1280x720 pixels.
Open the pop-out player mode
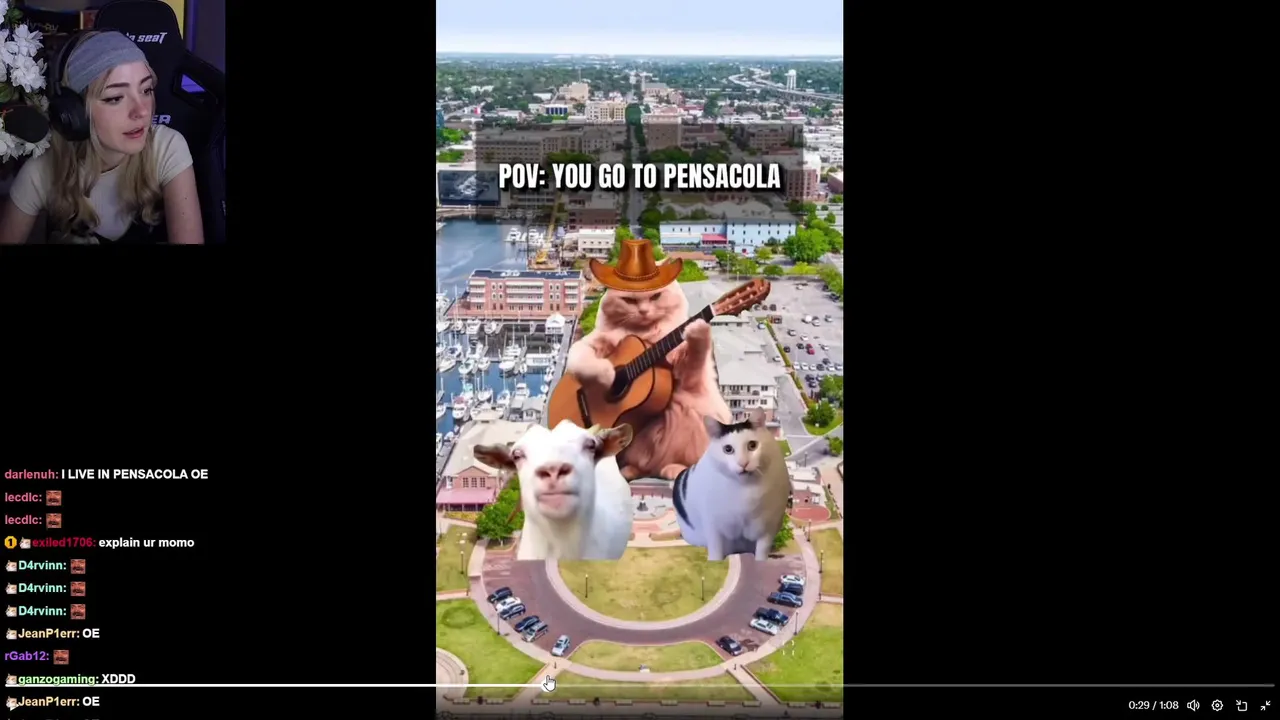pos(1241,705)
